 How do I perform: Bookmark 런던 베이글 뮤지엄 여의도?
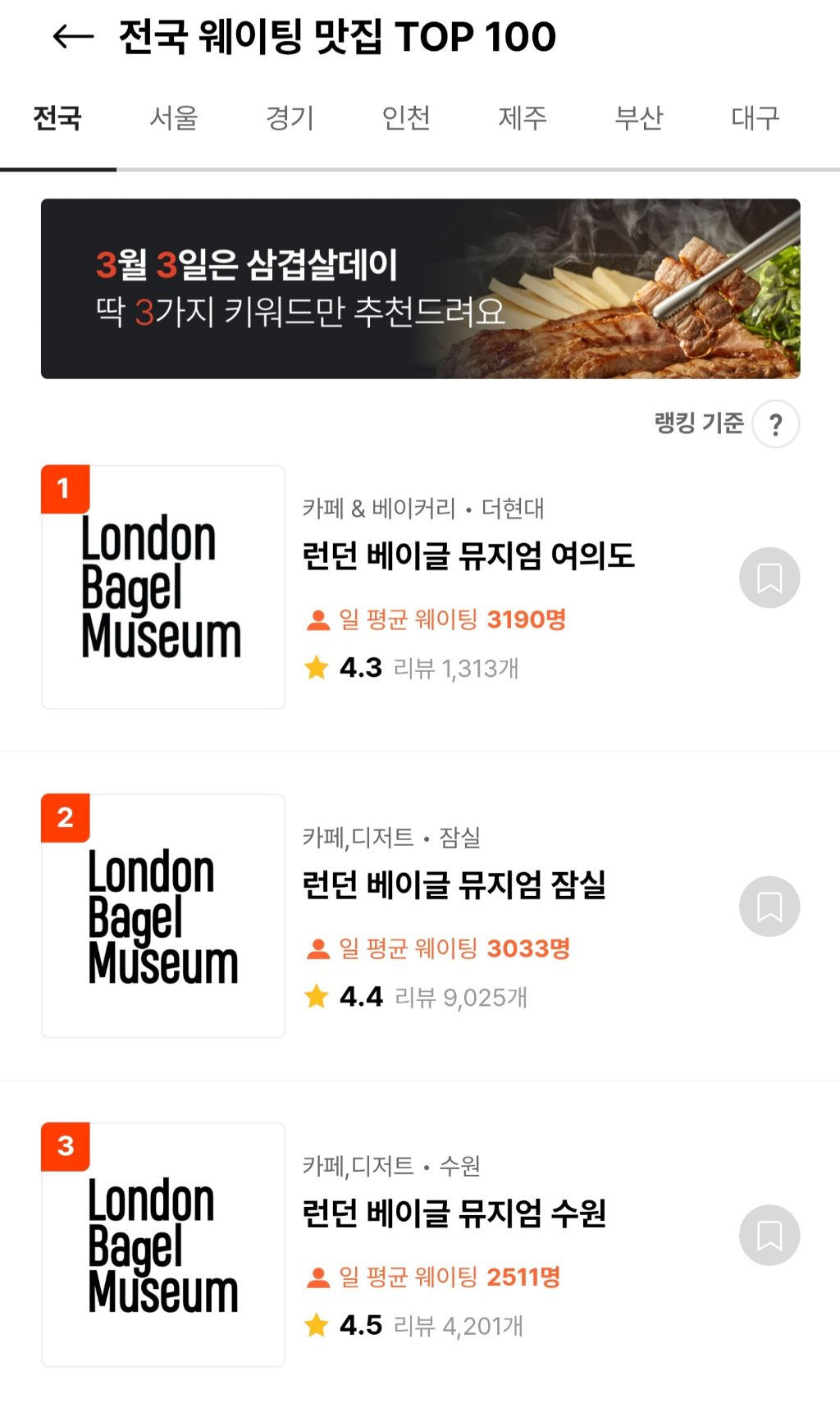[769, 578]
